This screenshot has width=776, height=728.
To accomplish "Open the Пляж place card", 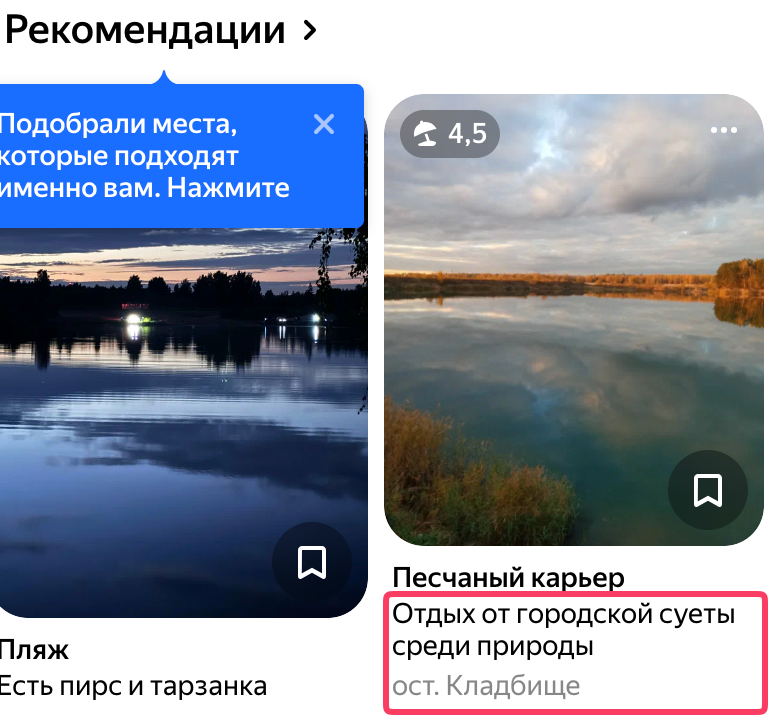I will point(183,423).
